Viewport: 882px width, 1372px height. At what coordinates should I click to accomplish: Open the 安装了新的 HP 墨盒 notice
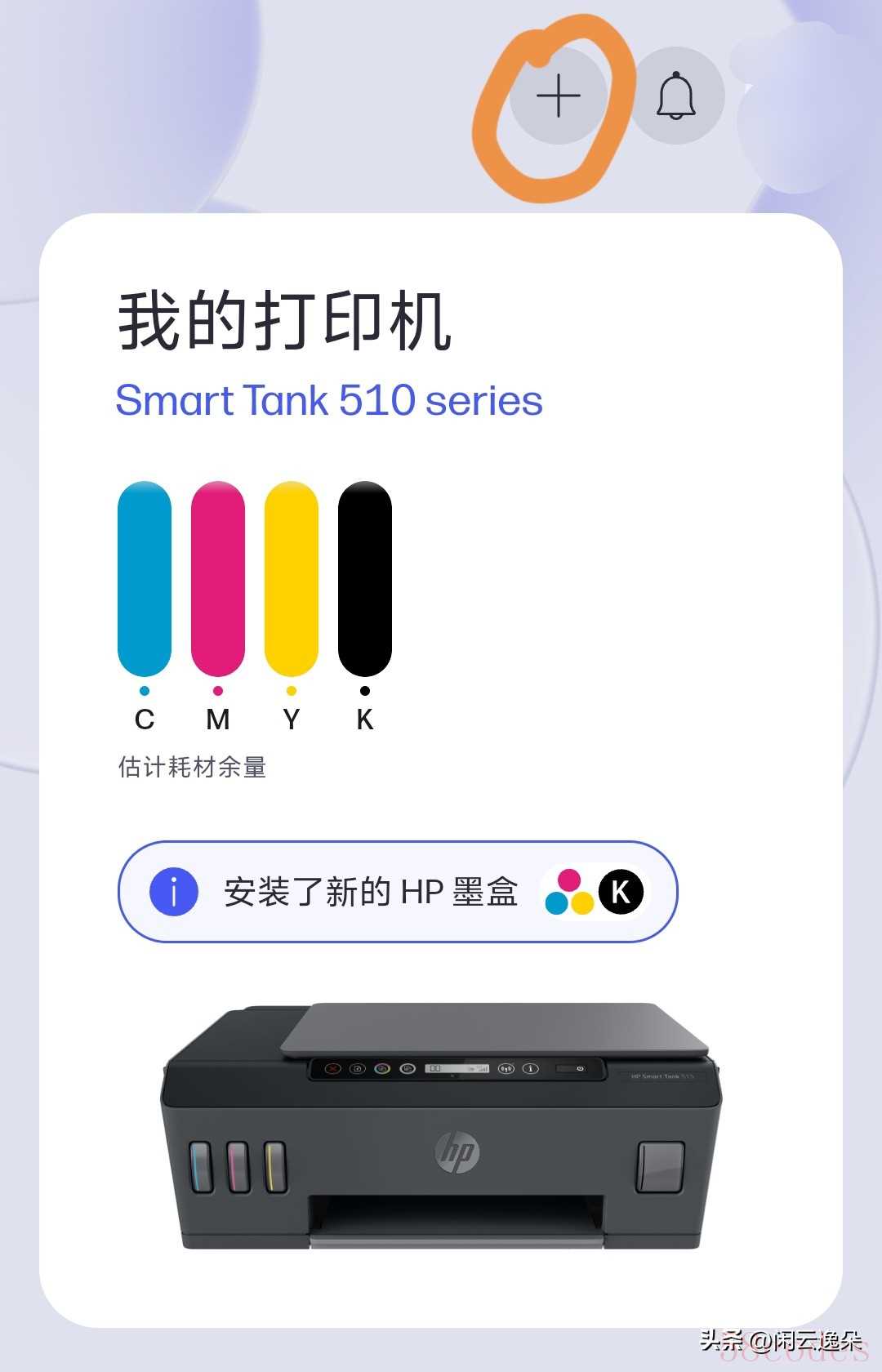398,891
